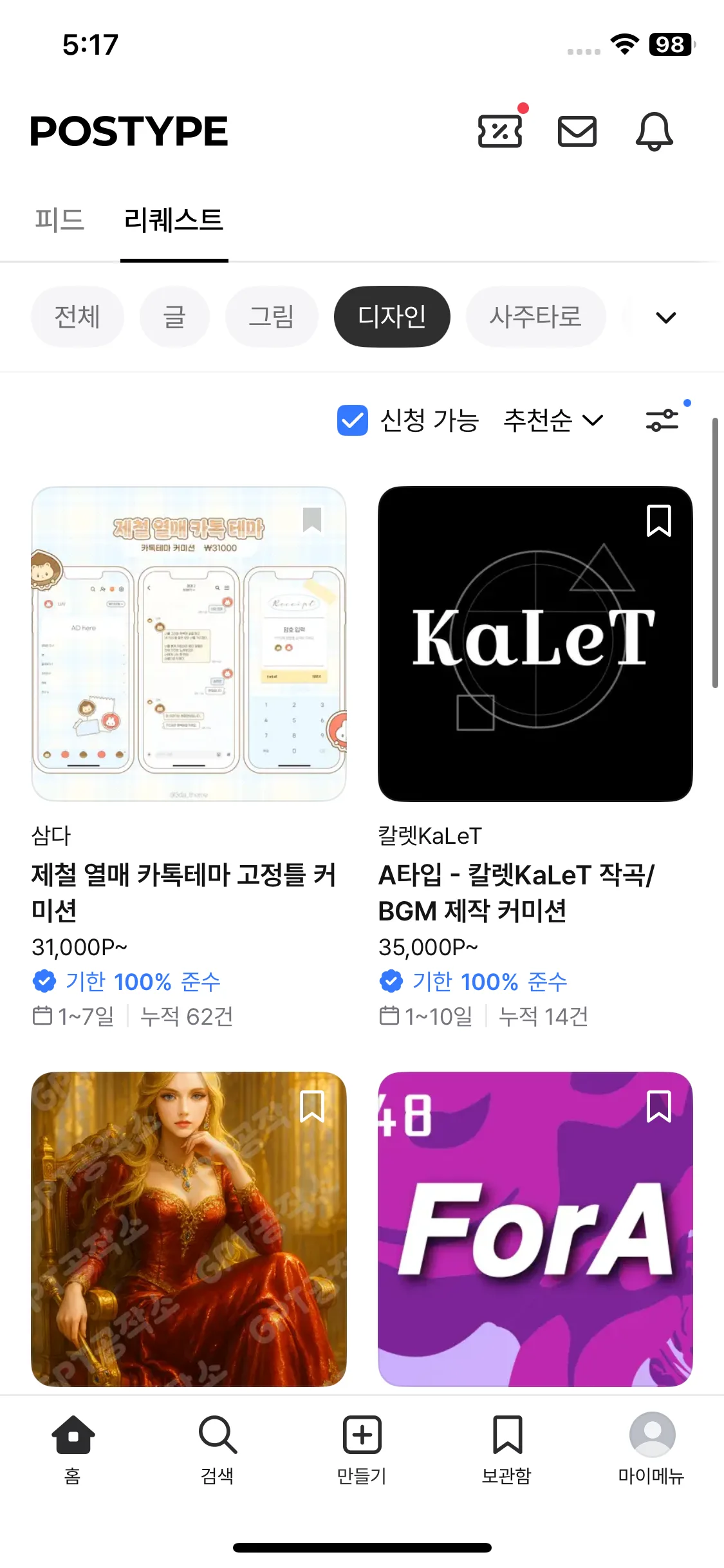724x1568 pixels.
Task: Open the messages envelope
Action: click(577, 131)
